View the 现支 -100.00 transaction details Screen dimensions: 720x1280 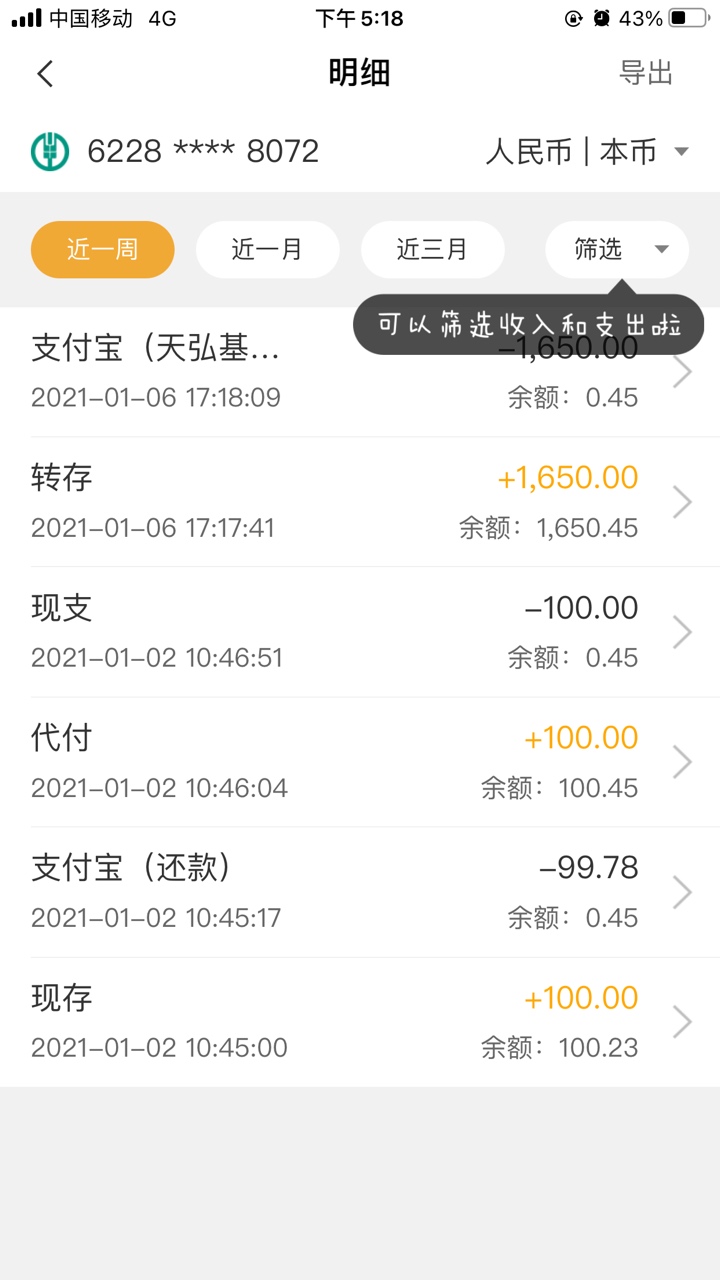[x=360, y=632]
